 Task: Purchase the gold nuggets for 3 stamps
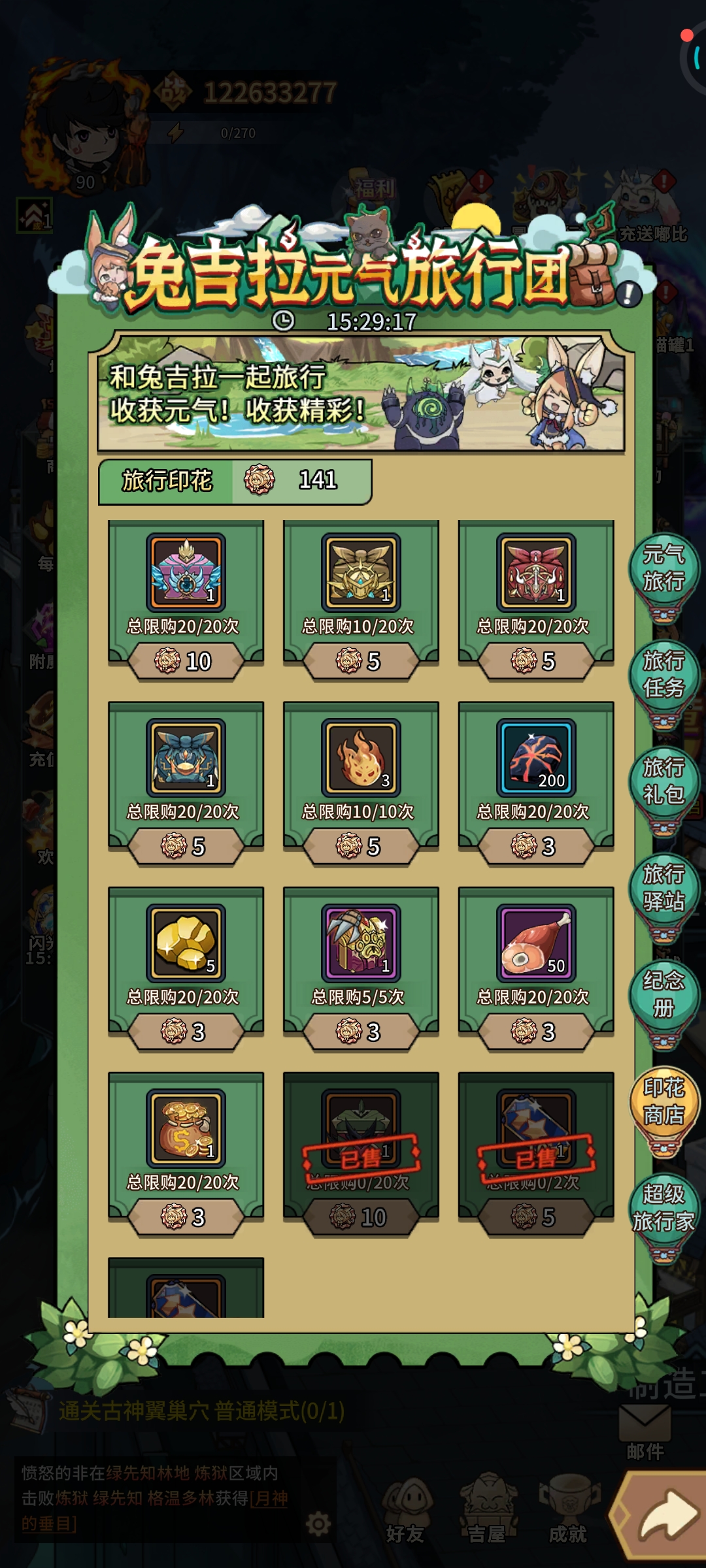(186, 1032)
